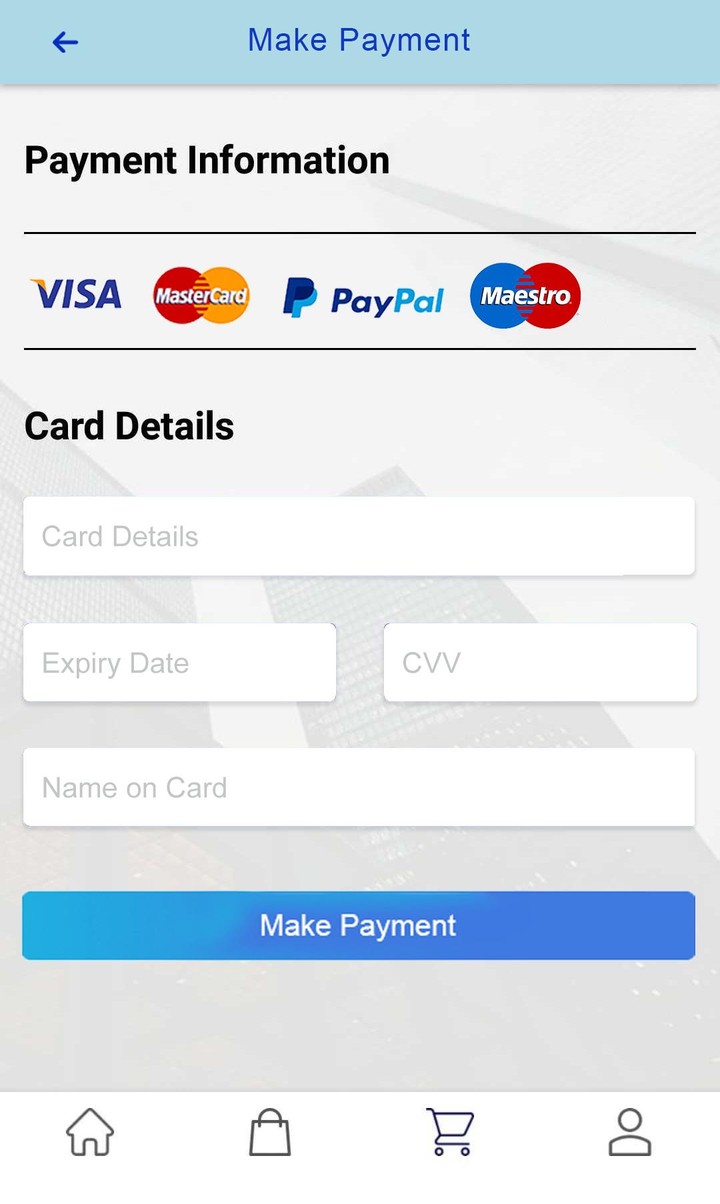Focus the Card Details number field
This screenshot has height=1204, width=720.
click(358, 536)
